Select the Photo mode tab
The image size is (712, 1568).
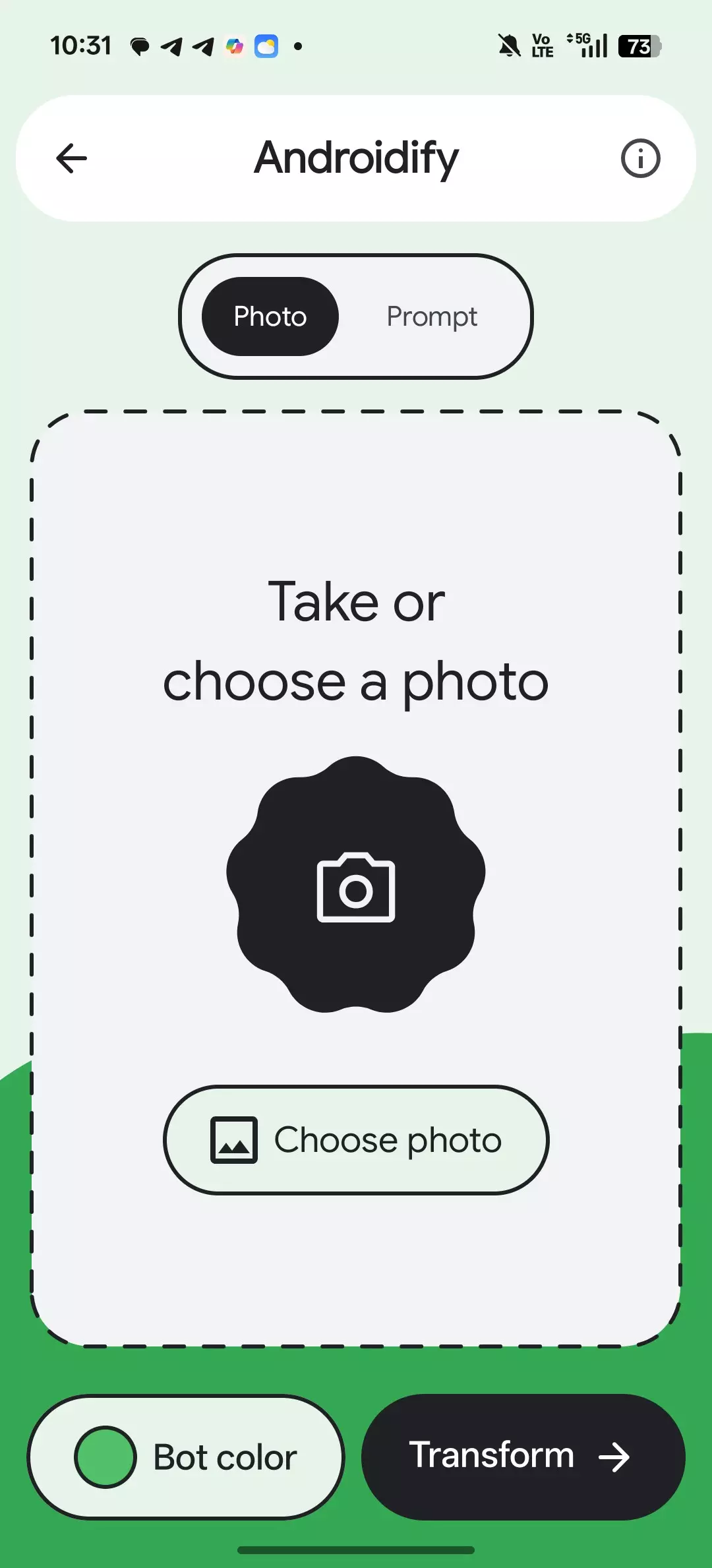pyautogui.click(x=270, y=317)
